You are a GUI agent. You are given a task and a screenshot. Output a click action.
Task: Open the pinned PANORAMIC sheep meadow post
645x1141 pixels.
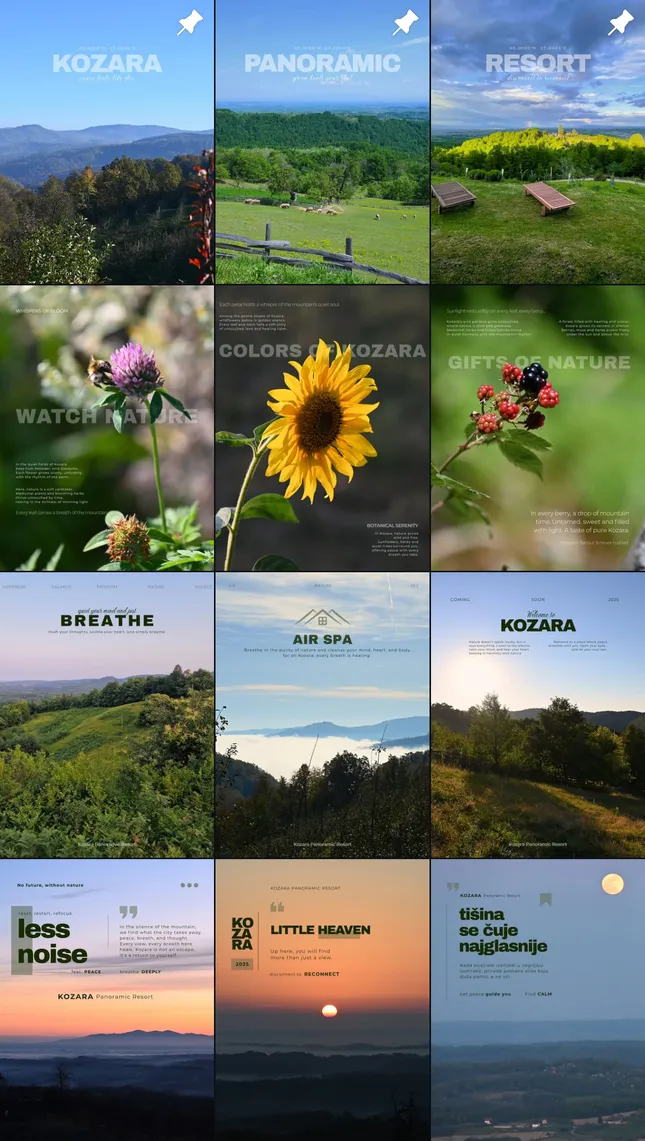point(322,142)
